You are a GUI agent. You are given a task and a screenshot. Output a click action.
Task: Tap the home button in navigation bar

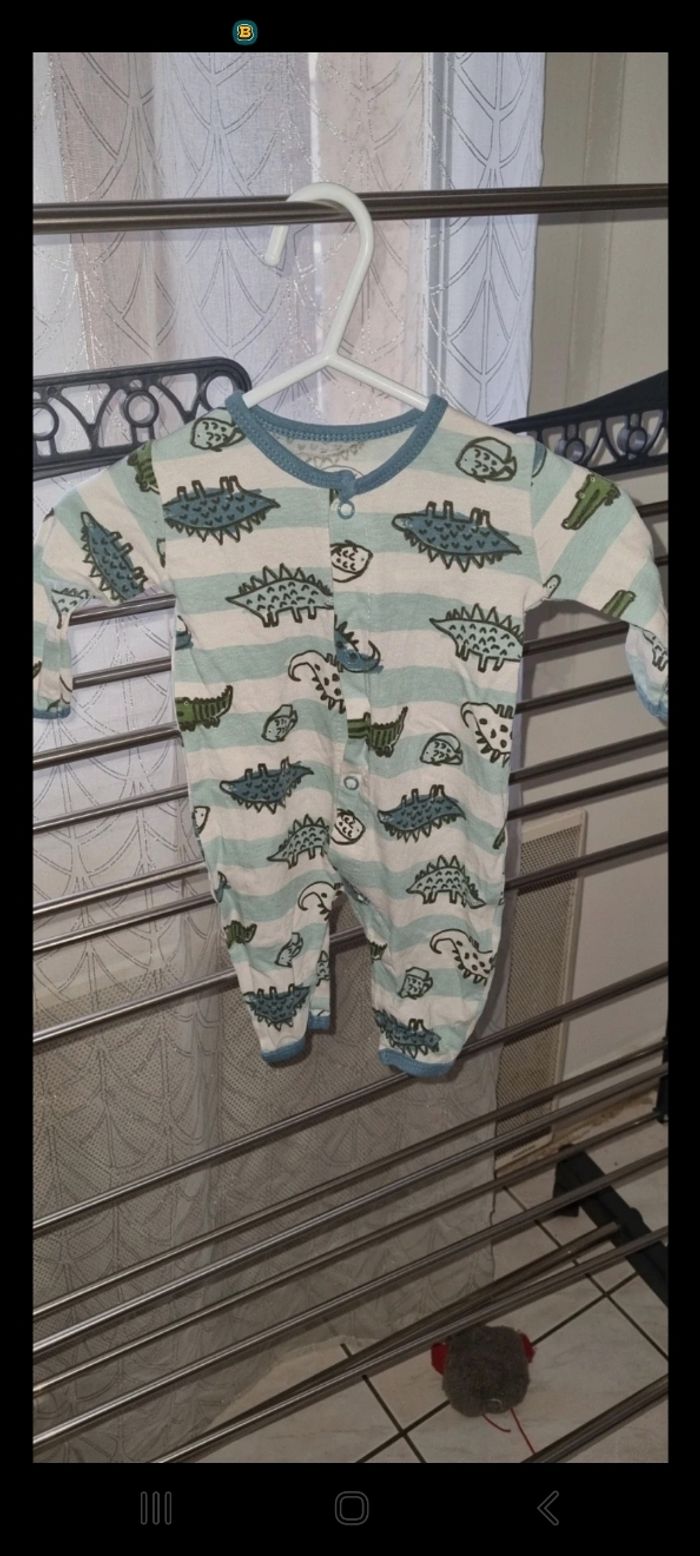pyautogui.click(x=351, y=1507)
